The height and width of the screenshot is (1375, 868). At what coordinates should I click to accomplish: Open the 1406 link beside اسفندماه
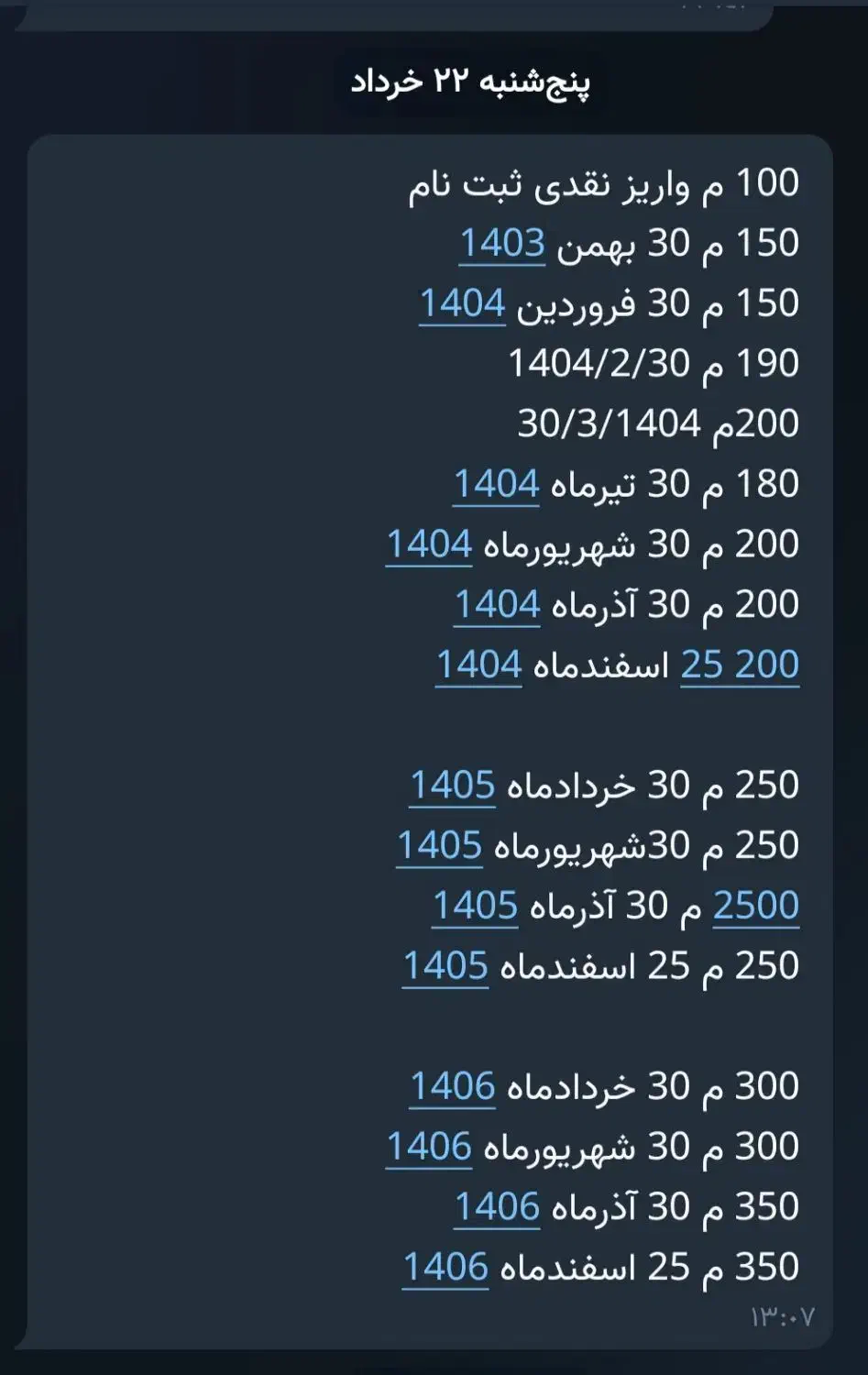pos(445,1269)
